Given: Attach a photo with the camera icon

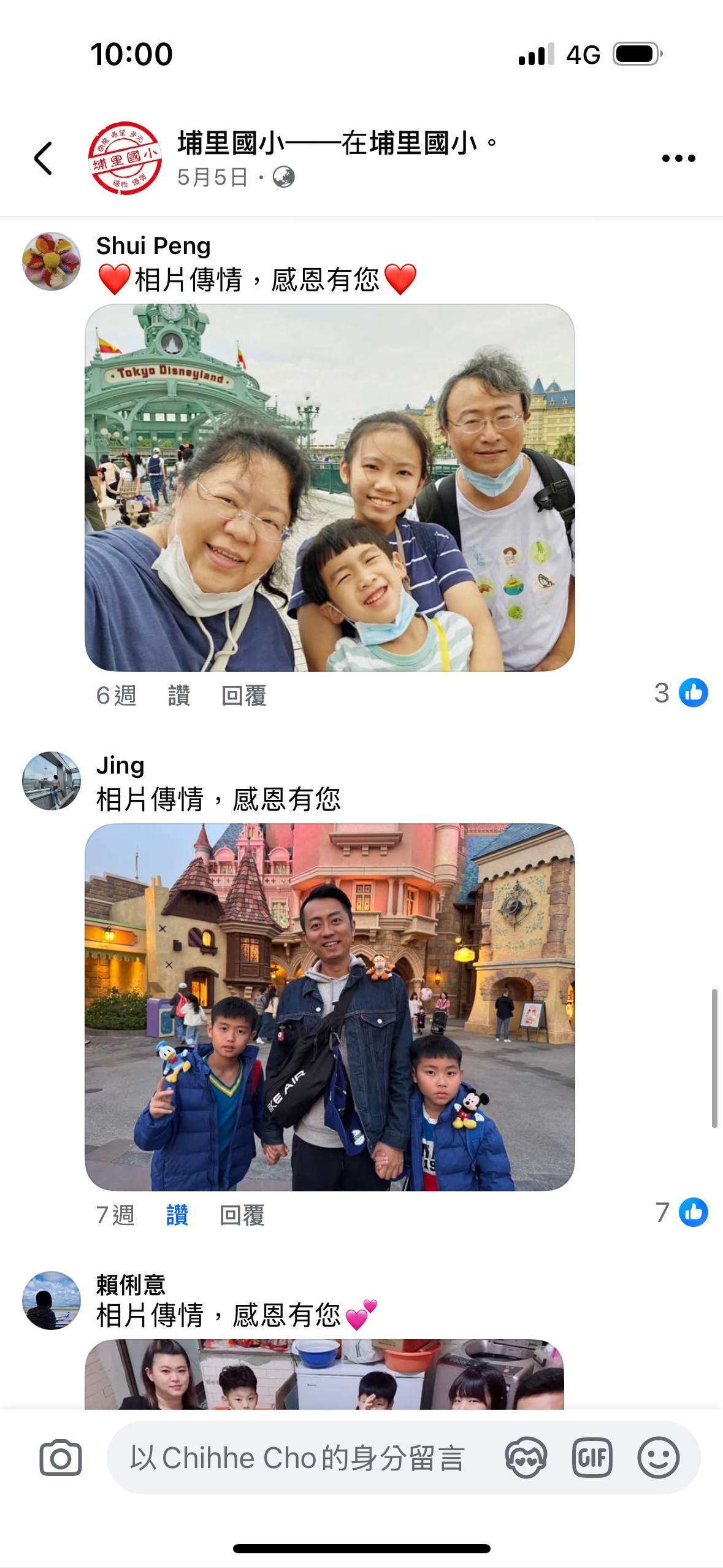Looking at the screenshot, I should [60, 1458].
